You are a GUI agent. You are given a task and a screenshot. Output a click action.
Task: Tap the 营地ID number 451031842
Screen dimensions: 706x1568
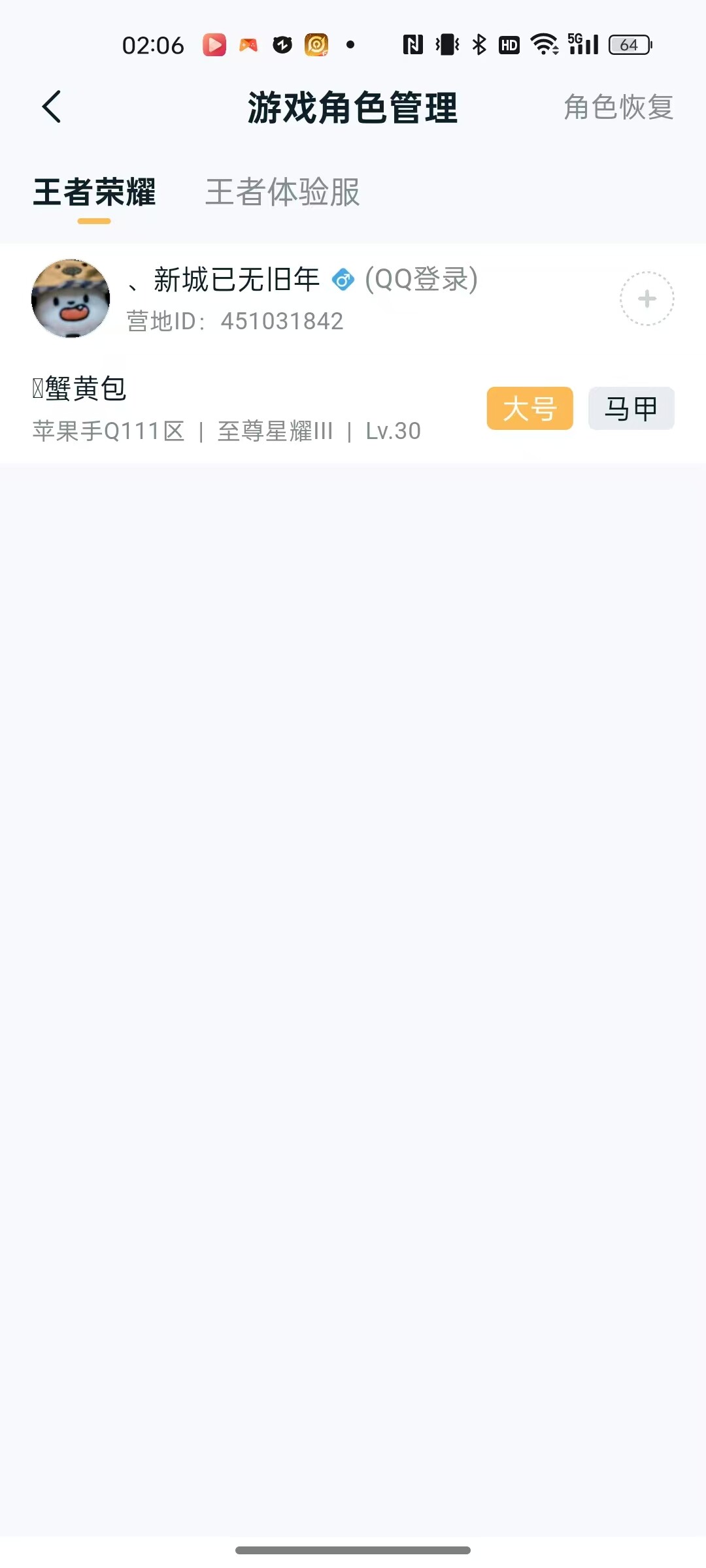click(x=282, y=320)
